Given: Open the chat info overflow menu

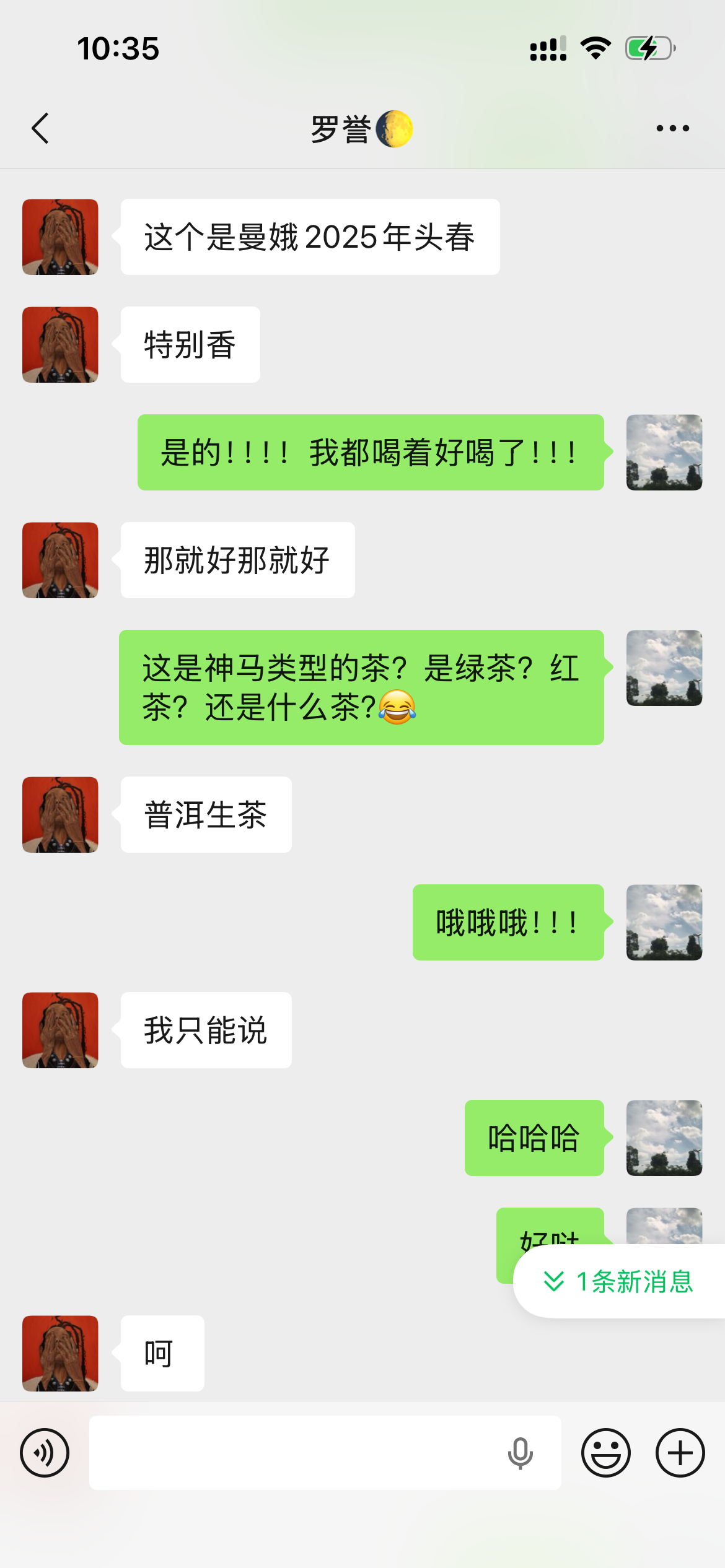Looking at the screenshot, I should click(x=672, y=129).
